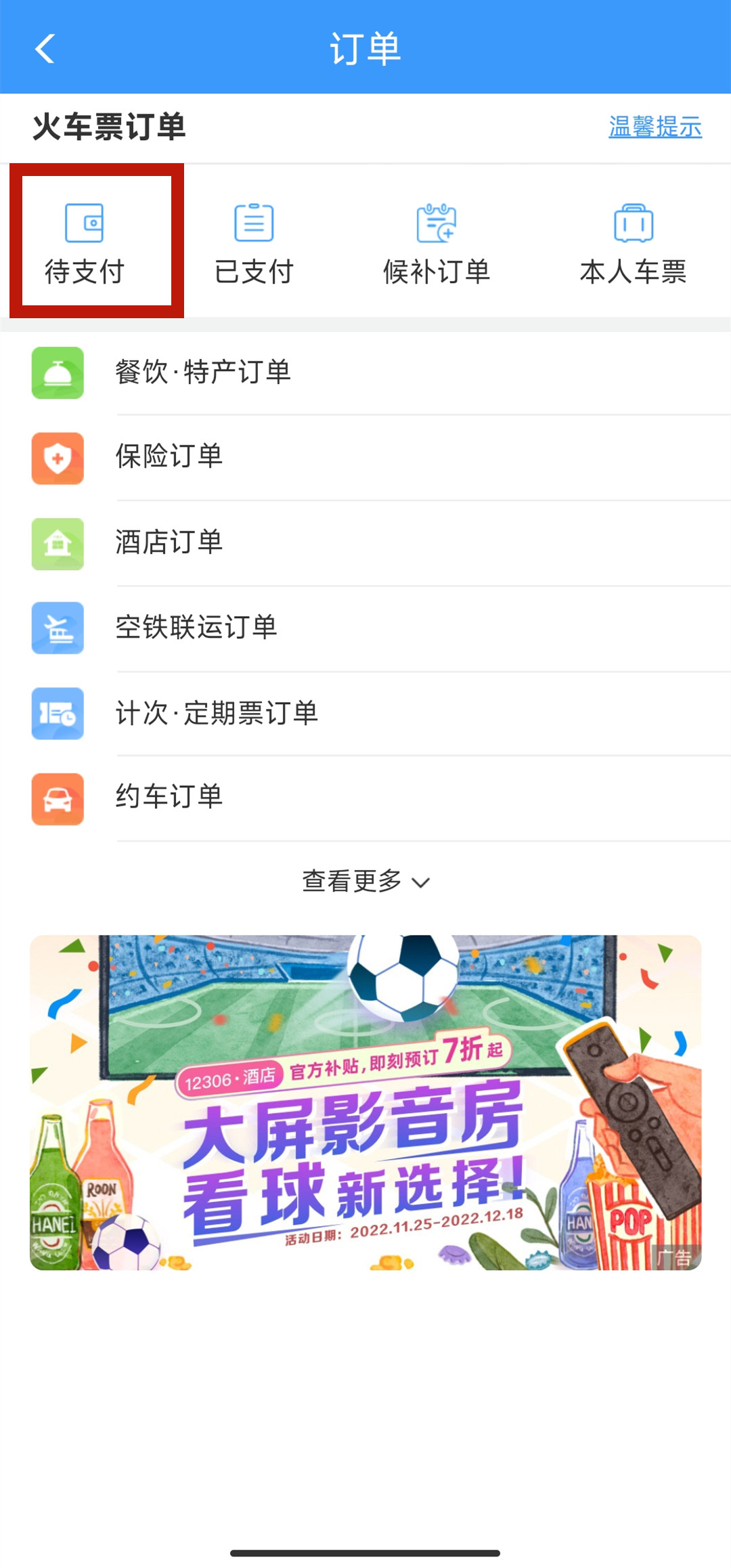731x1568 pixels.
Task: Open 候补订单 waitlist orders
Action: 437,242
